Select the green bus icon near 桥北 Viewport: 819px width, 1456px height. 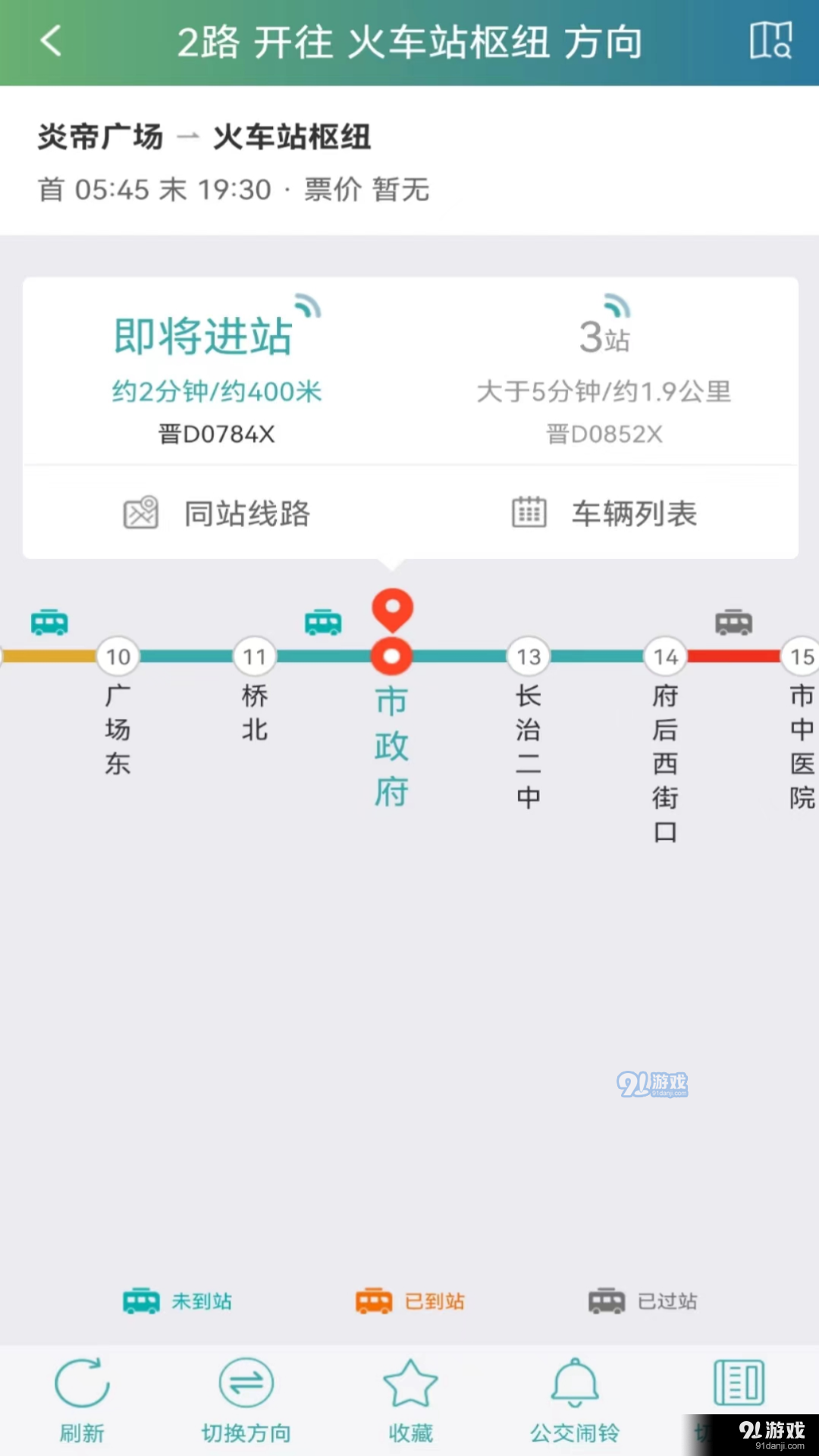coord(322,622)
